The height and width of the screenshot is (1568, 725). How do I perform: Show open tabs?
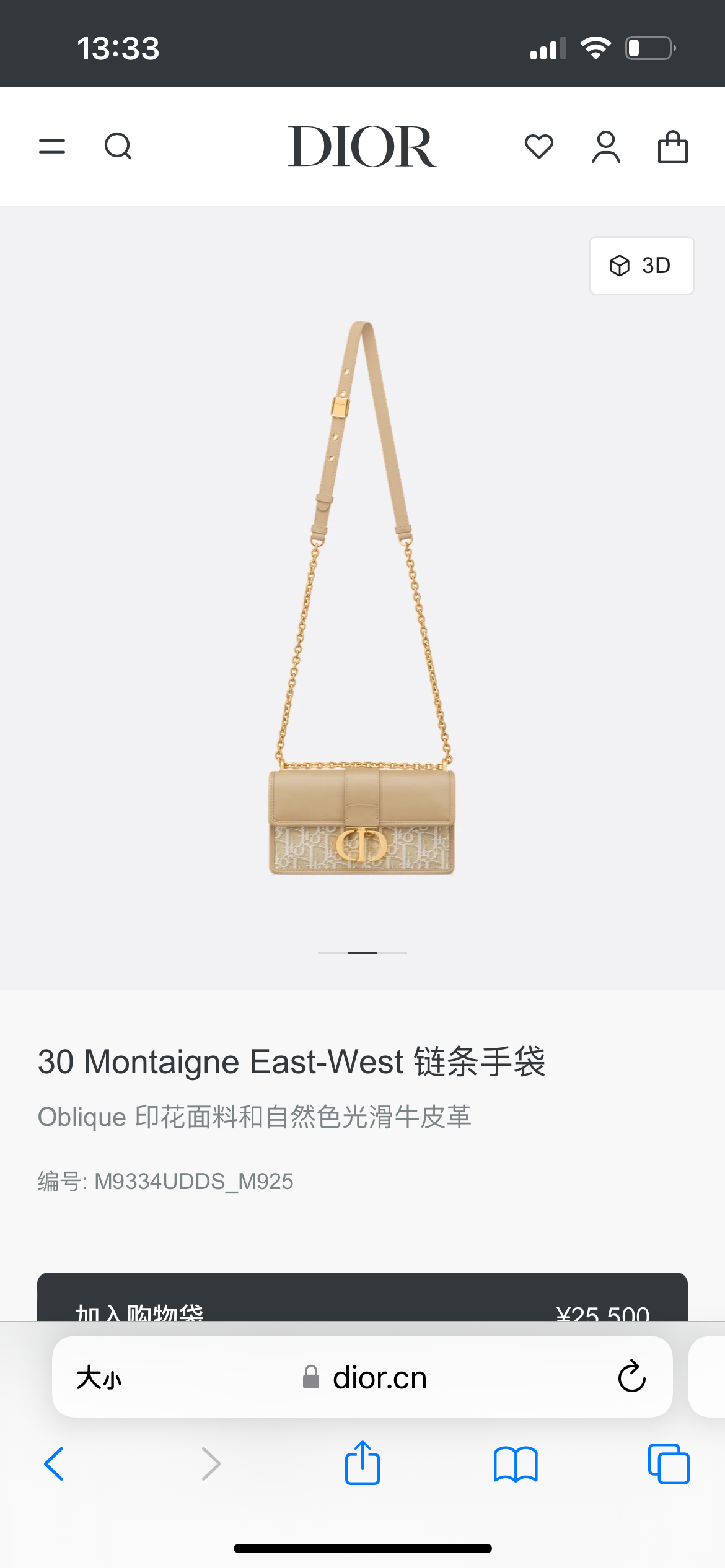pos(669,1464)
